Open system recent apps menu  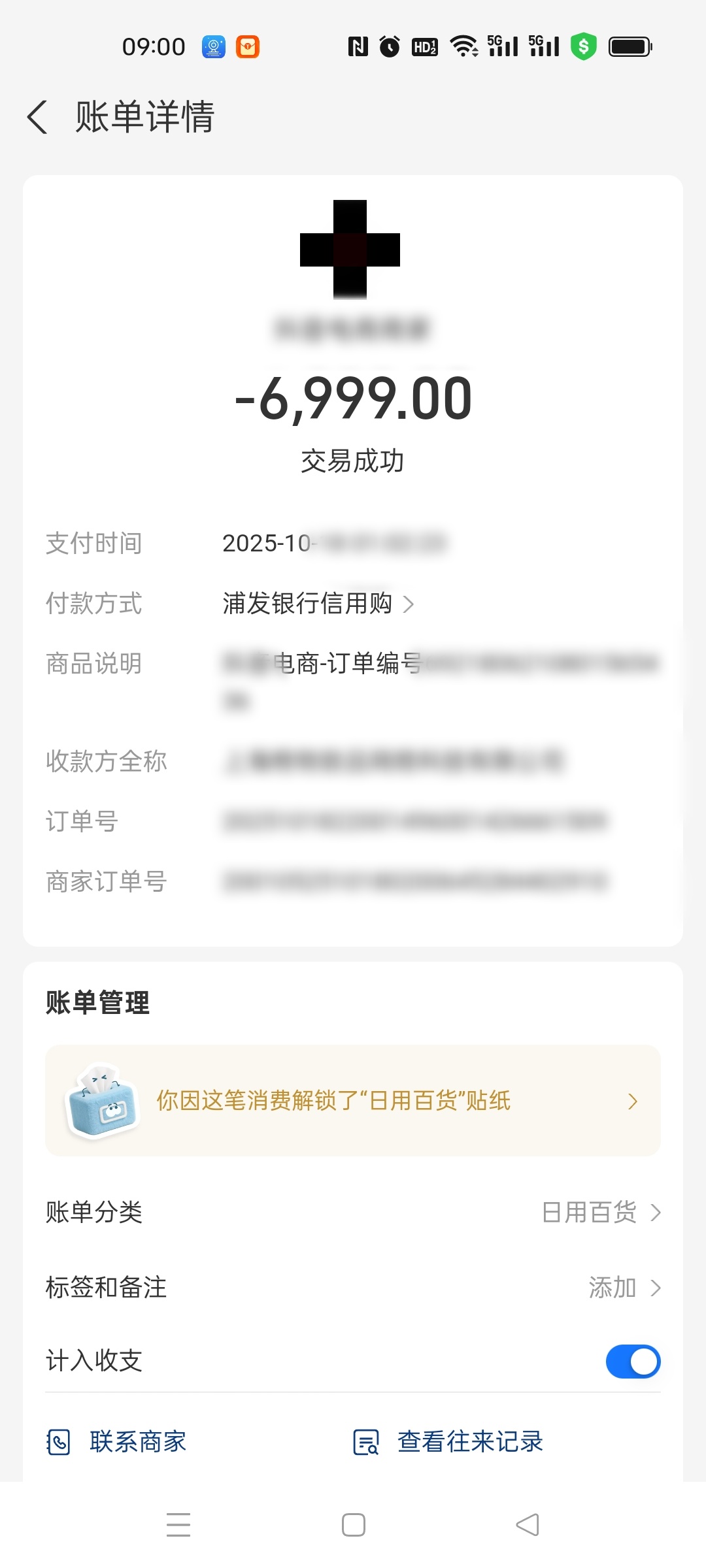pos(178,1525)
